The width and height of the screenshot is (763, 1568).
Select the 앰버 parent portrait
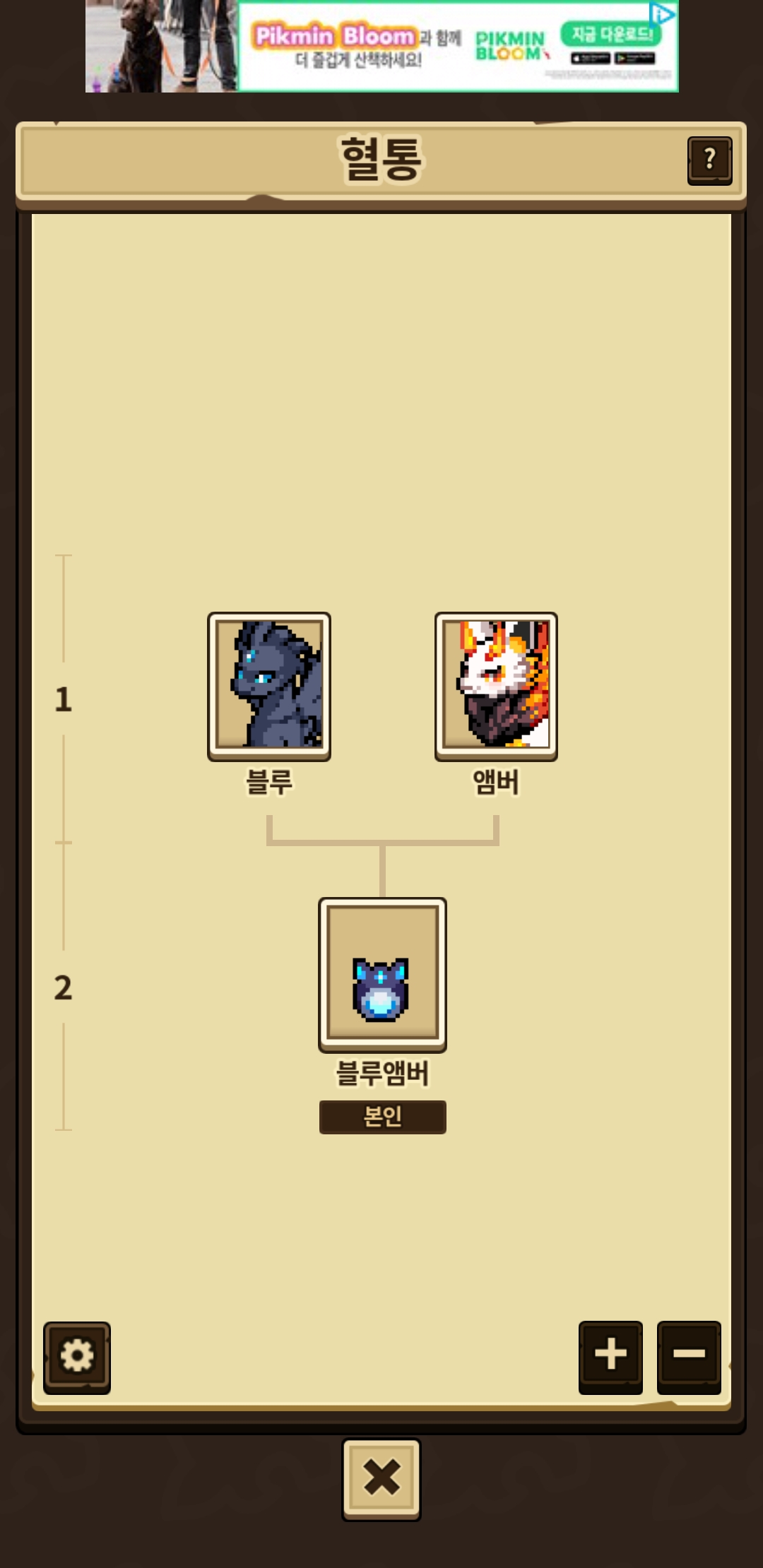tap(496, 687)
